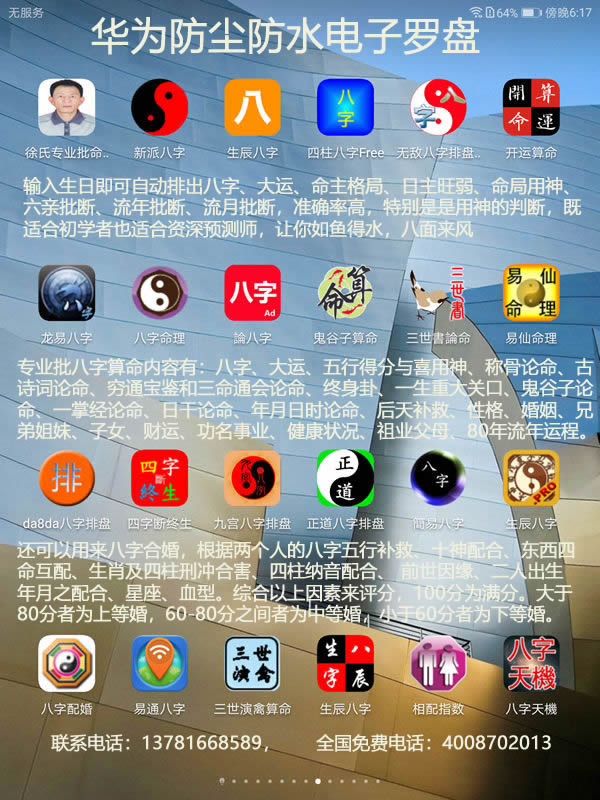
Task: Open the 无敌八字排盘 app
Action: point(438,108)
